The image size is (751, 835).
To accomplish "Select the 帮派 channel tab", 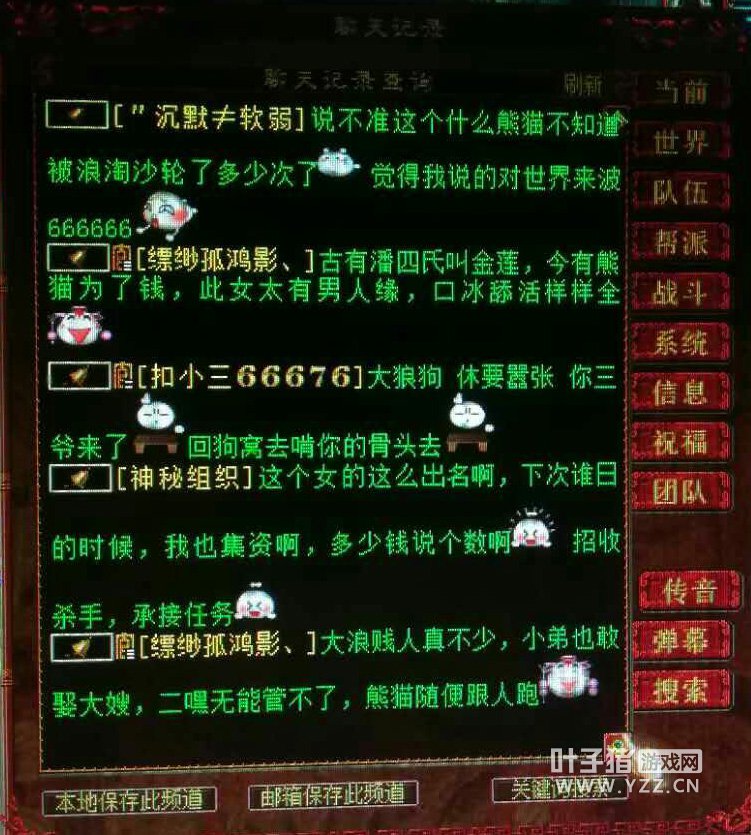I will pyautogui.click(x=680, y=242).
